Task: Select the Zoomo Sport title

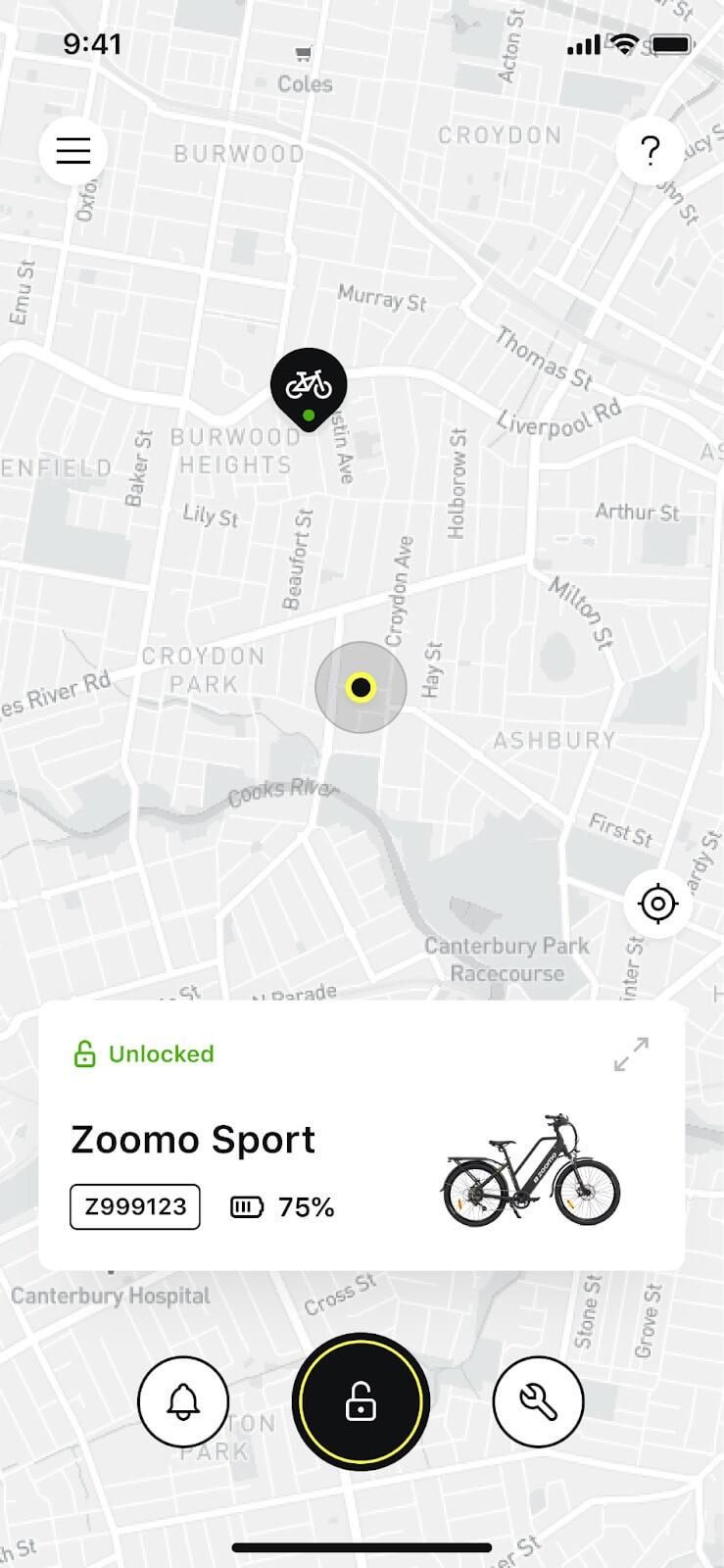Action: [192, 1139]
